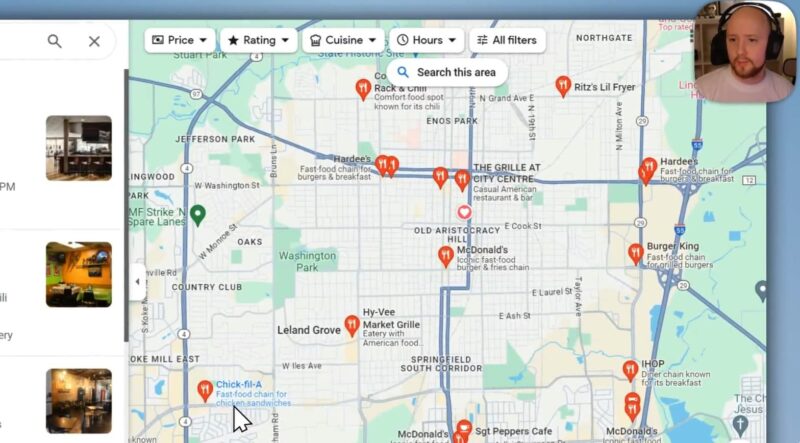Open the Rating filter dropdown

coord(258,40)
